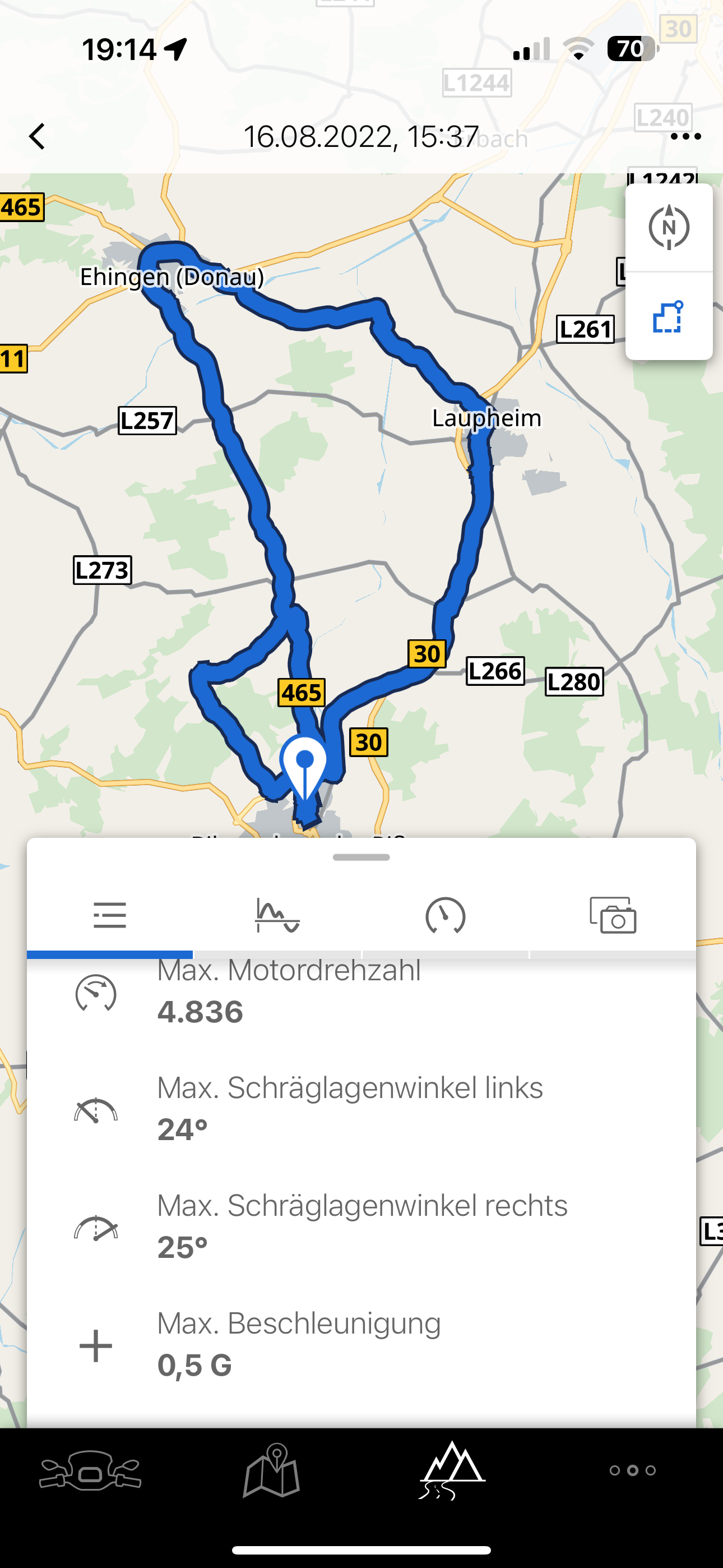Select the trip details list tab
The height and width of the screenshot is (1568, 723).
(110, 915)
